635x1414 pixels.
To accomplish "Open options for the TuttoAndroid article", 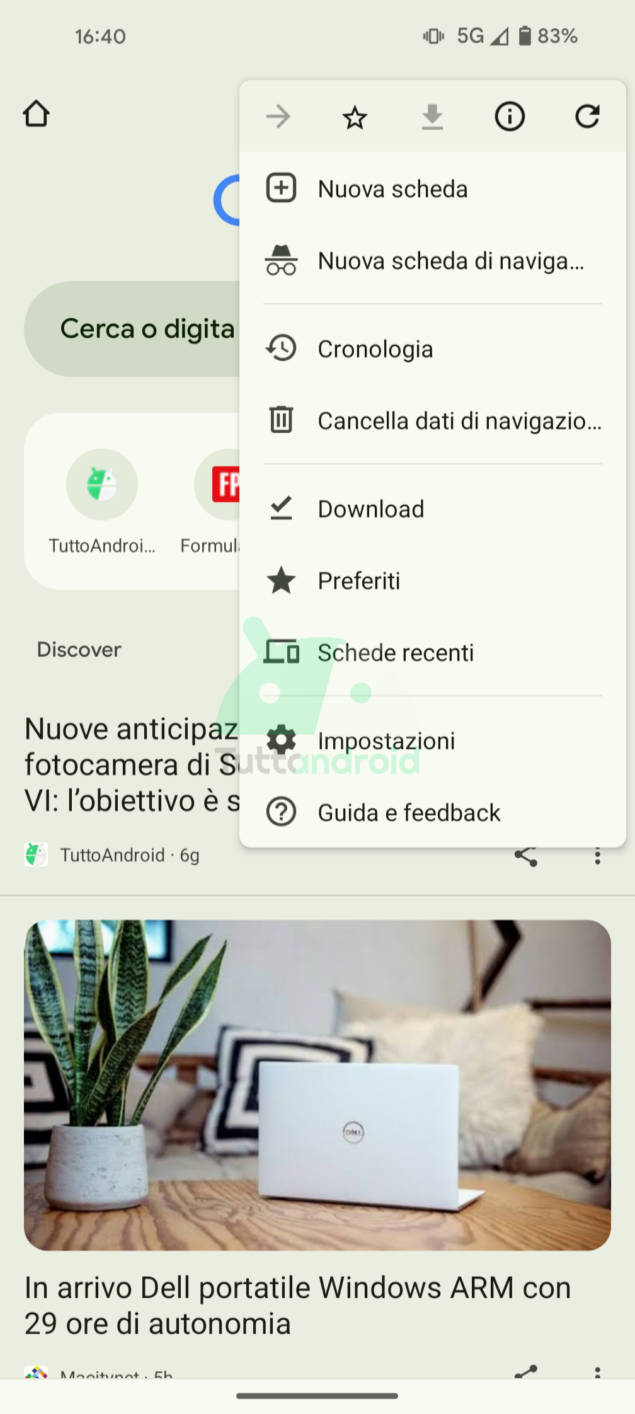I will (x=597, y=856).
